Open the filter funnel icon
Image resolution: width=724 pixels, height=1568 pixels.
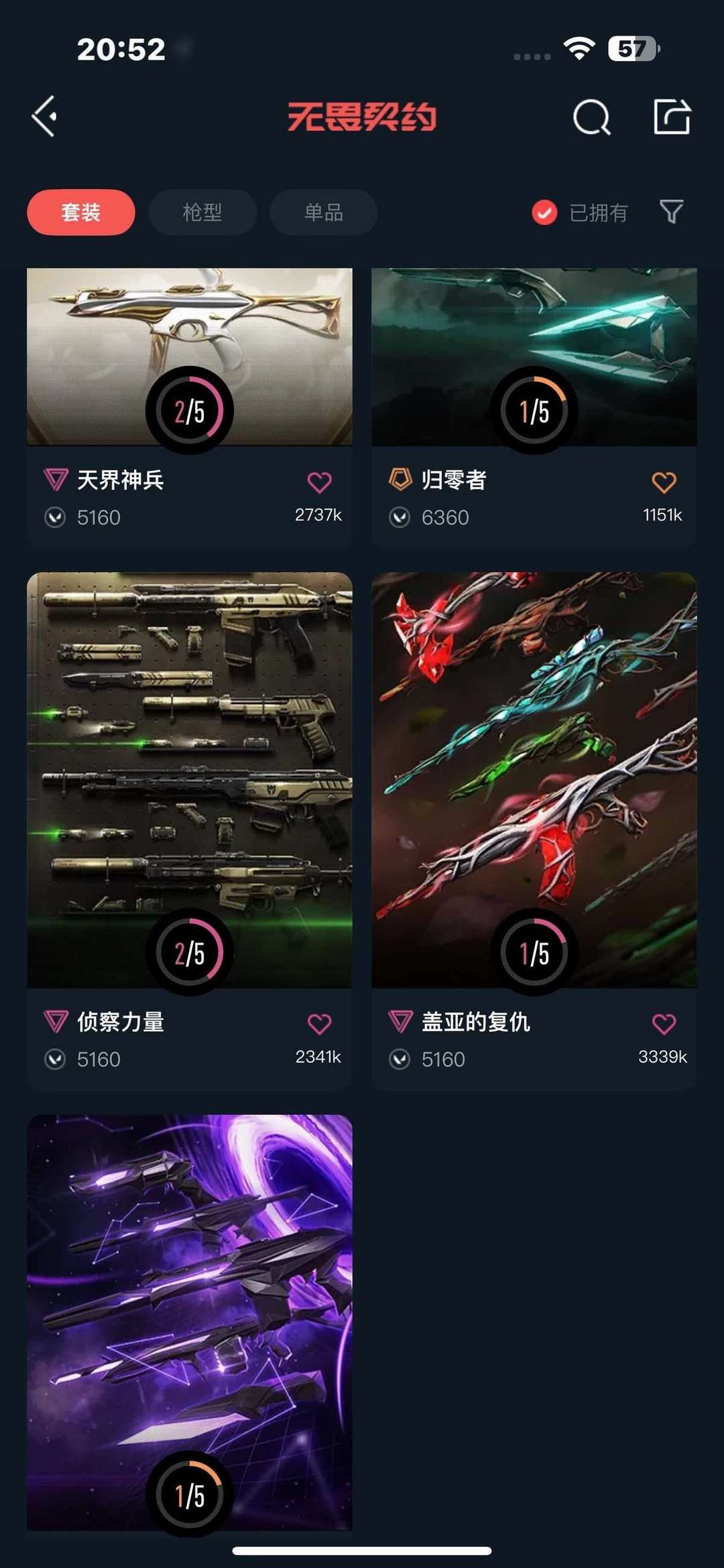click(671, 212)
